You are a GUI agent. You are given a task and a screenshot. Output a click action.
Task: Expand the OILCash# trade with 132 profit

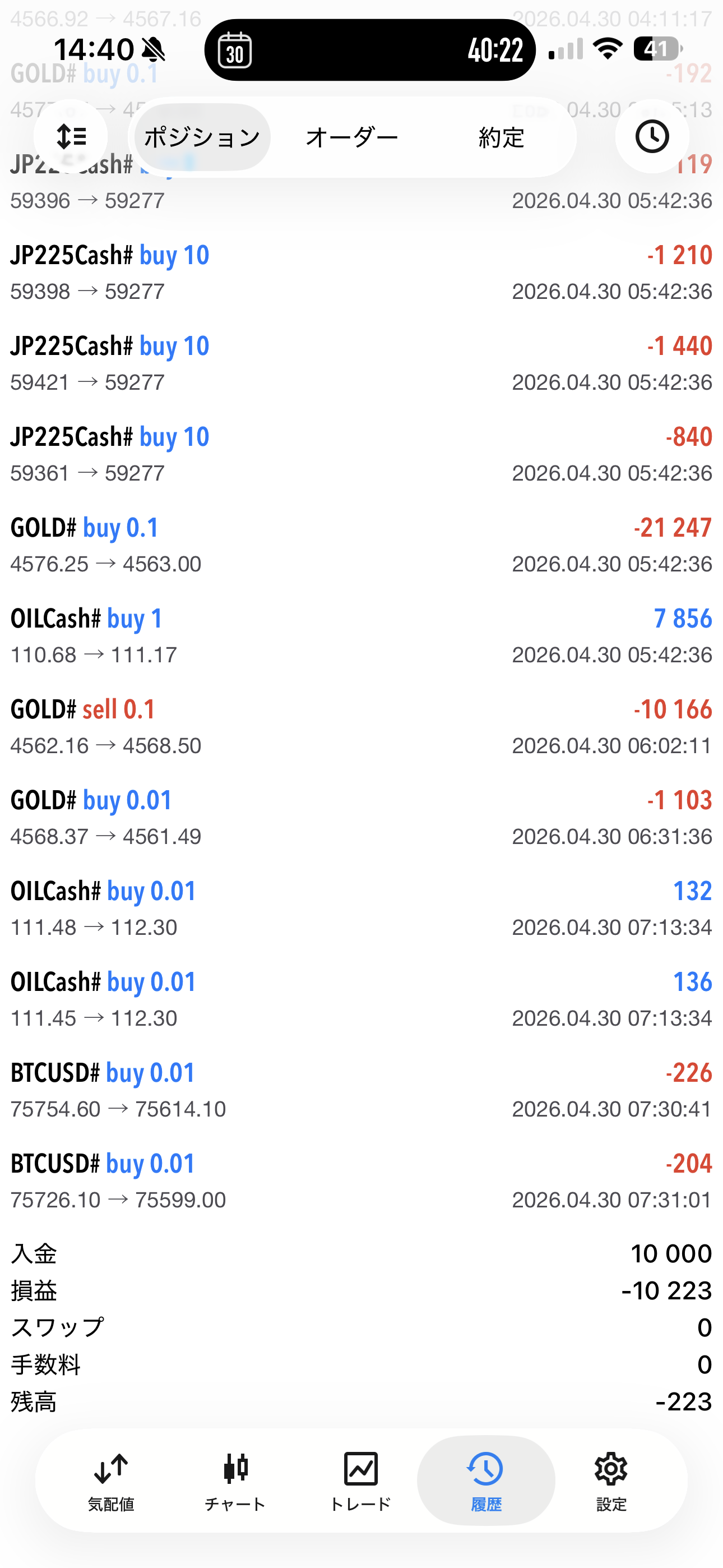coord(361,908)
